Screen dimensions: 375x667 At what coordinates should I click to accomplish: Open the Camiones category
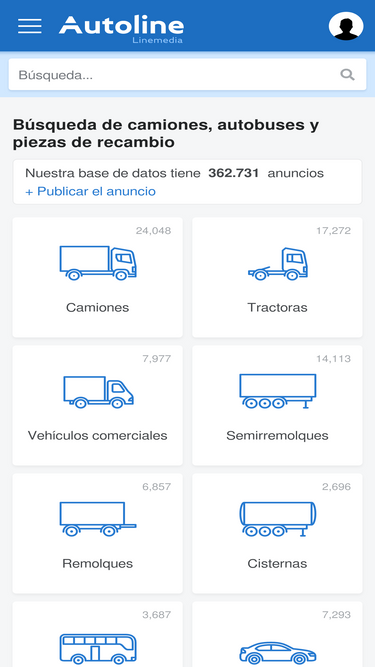tap(97, 277)
